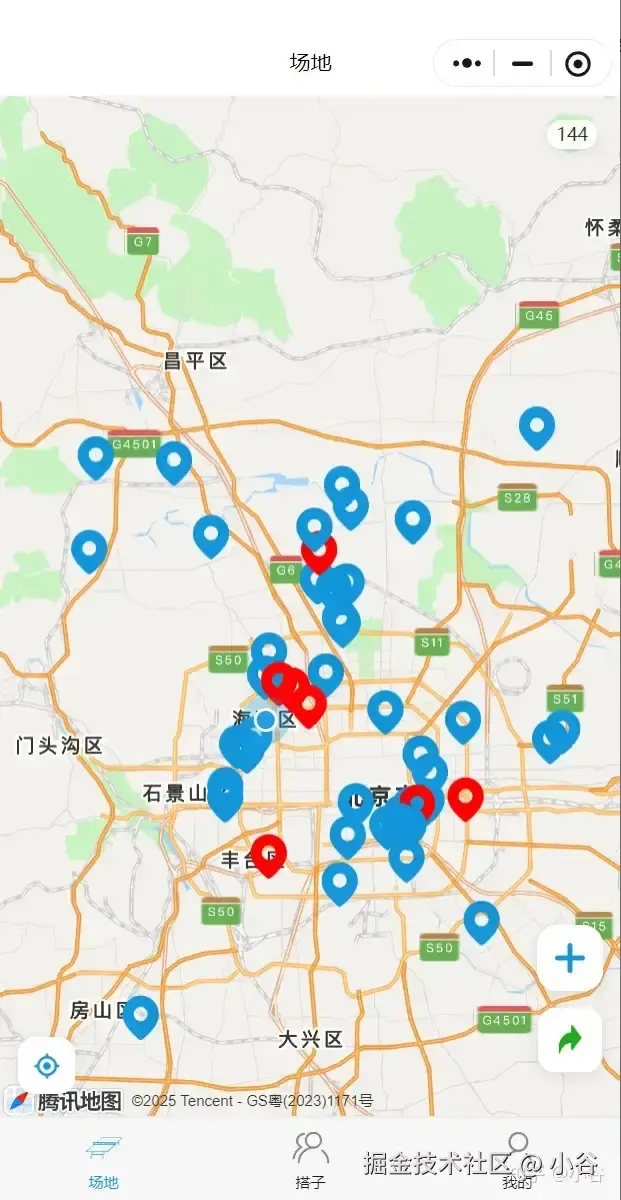Open the blue pin beside the G4501 sign
Image resolution: width=621 pixels, height=1200 pixels.
(x=174, y=460)
